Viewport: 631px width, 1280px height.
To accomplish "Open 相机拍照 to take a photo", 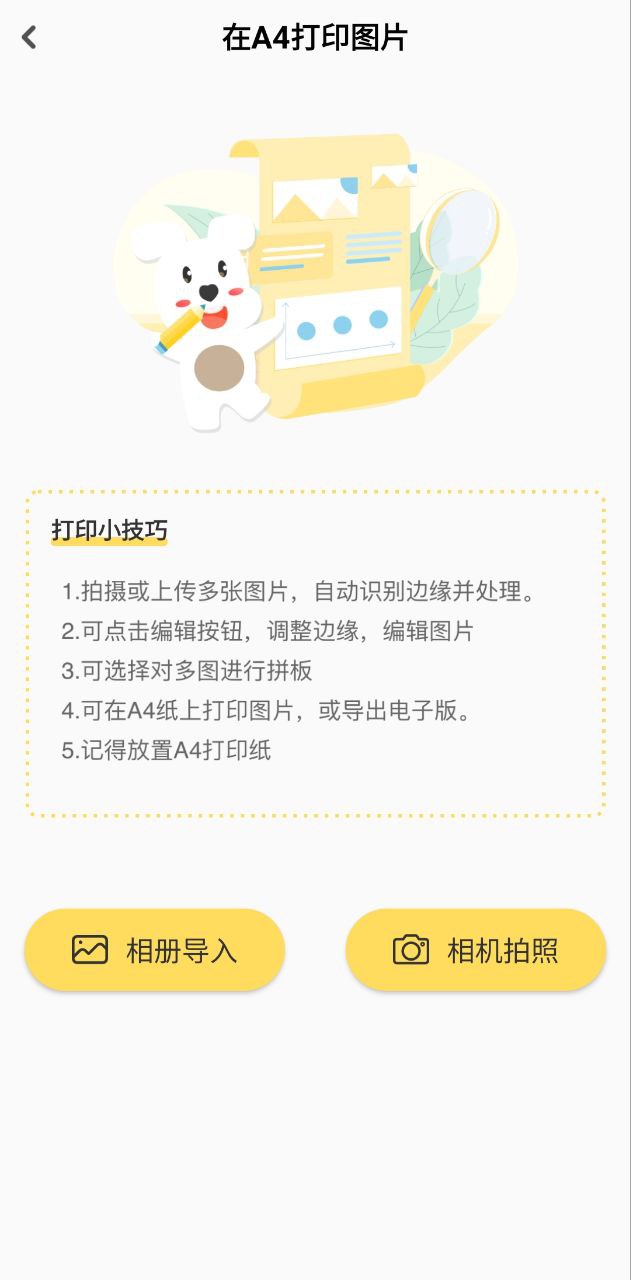I will 476,950.
